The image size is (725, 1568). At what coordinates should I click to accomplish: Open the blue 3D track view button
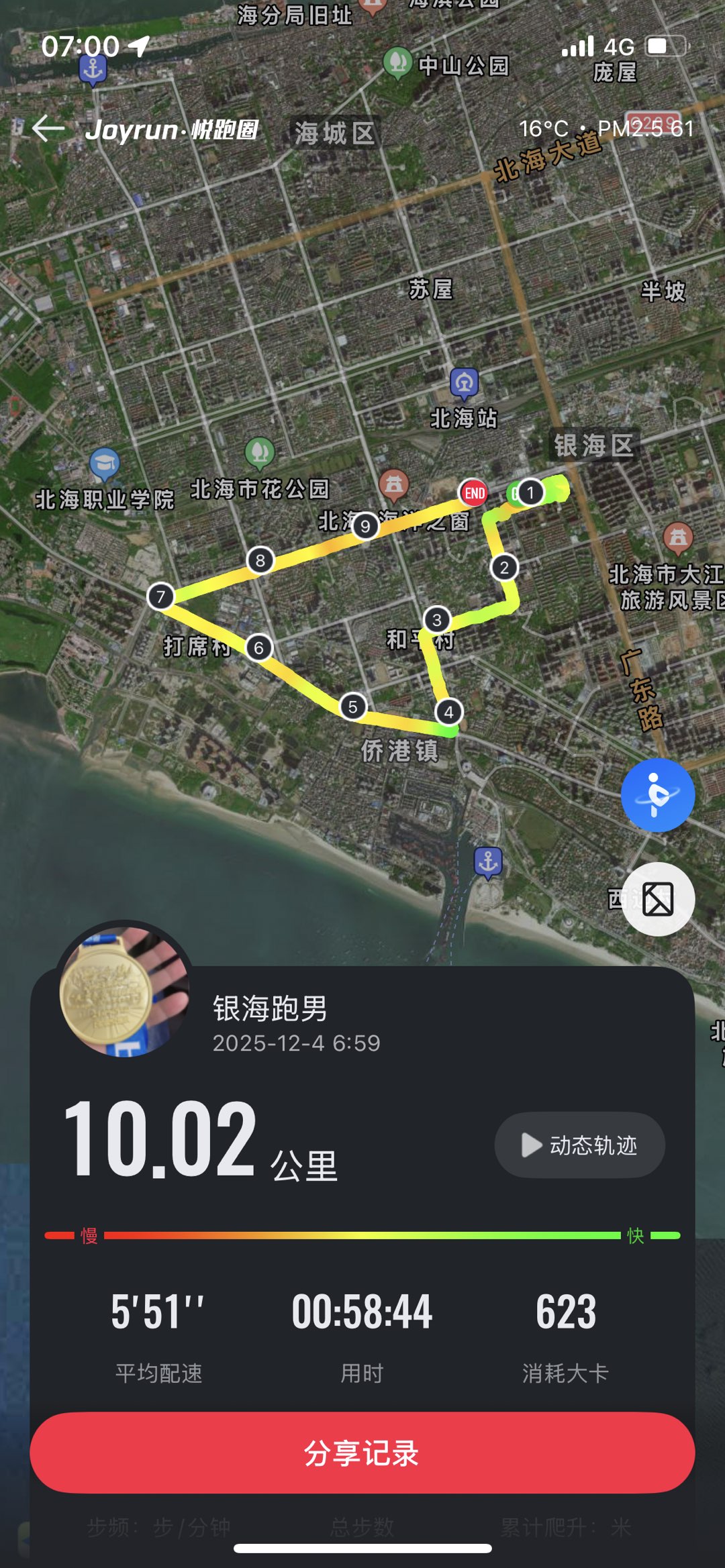click(x=657, y=795)
